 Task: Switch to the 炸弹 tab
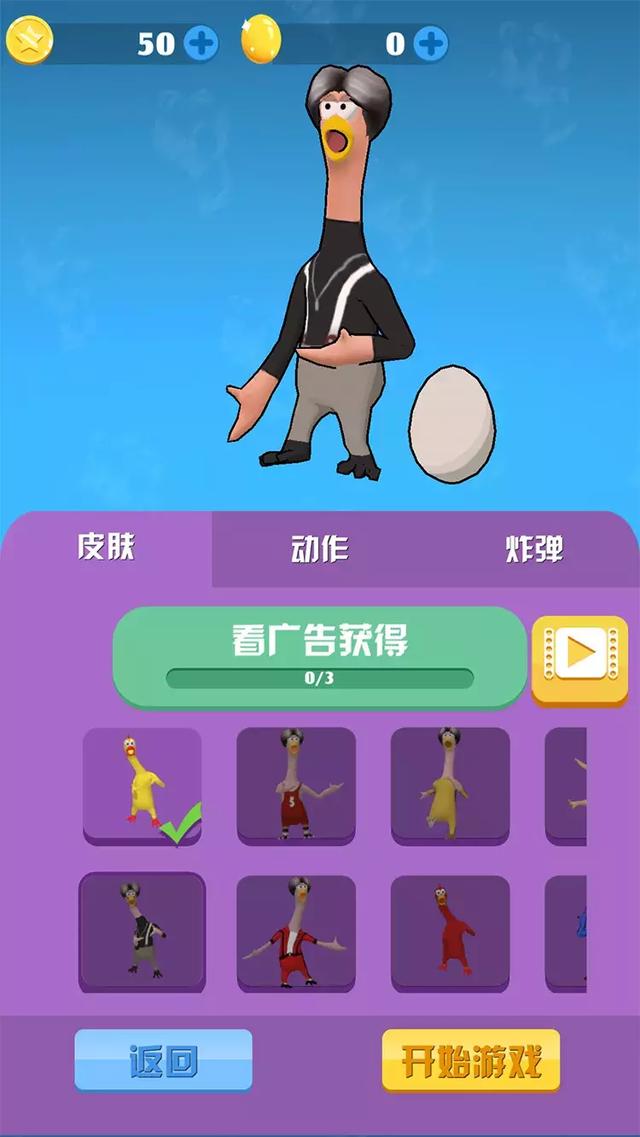534,549
